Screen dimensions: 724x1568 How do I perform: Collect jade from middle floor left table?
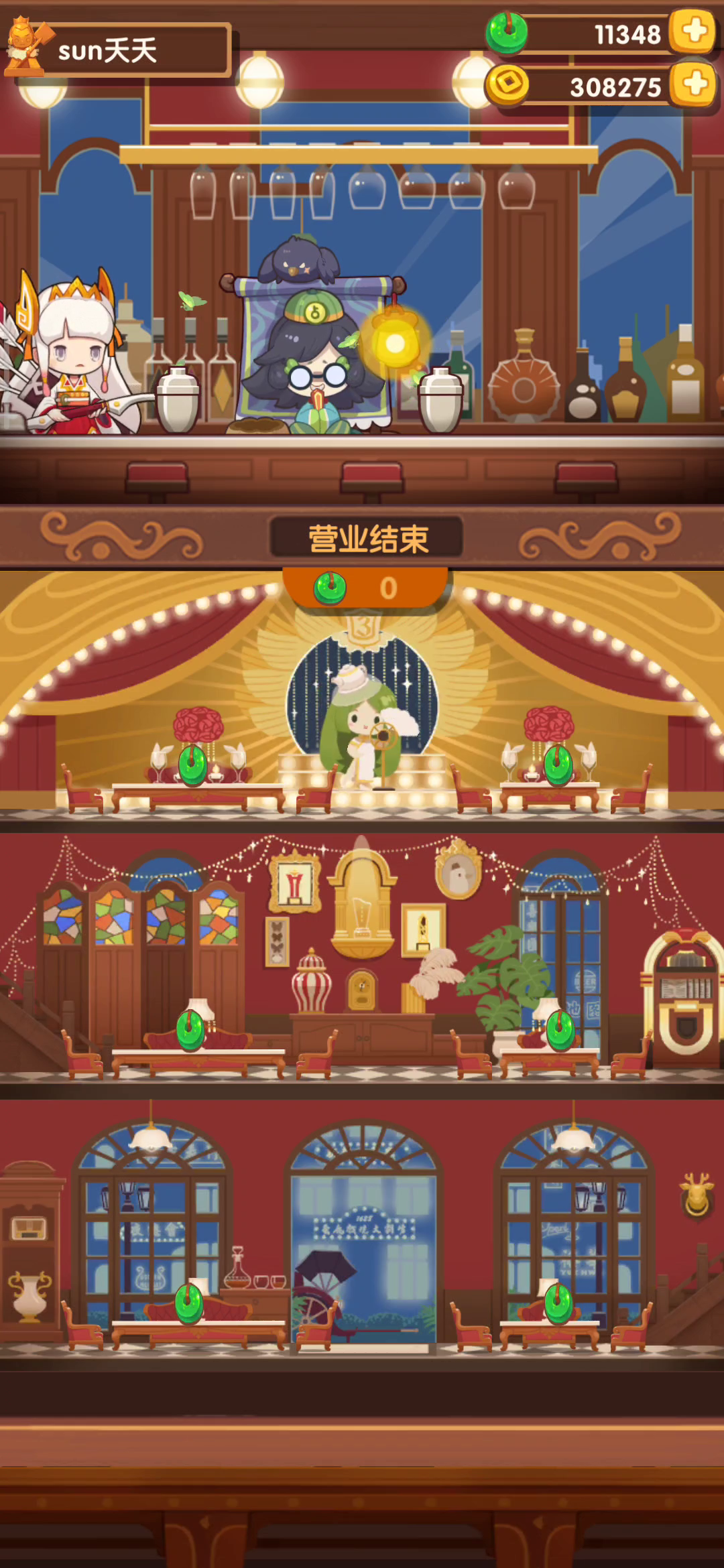click(x=191, y=1030)
